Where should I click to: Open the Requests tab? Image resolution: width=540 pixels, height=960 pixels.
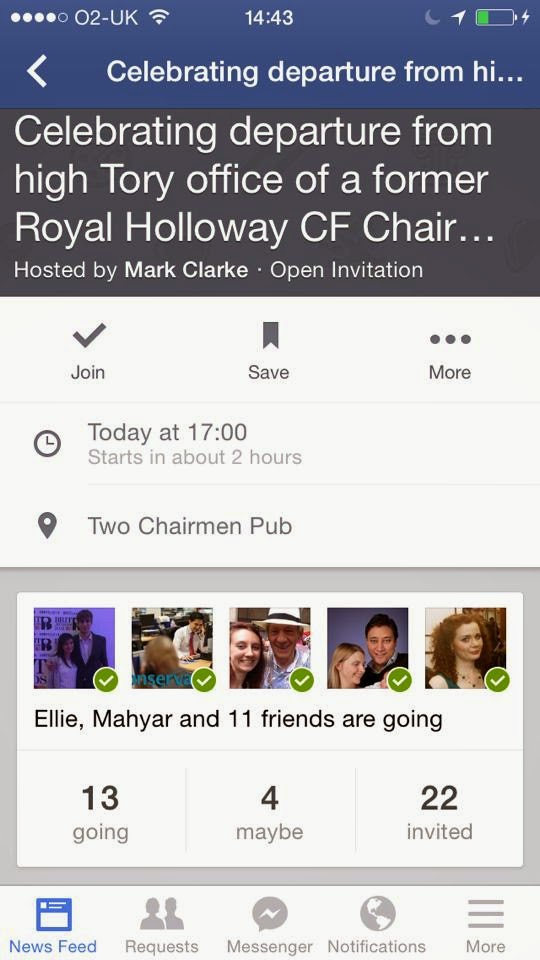pyautogui.click(x=162, y=924)
